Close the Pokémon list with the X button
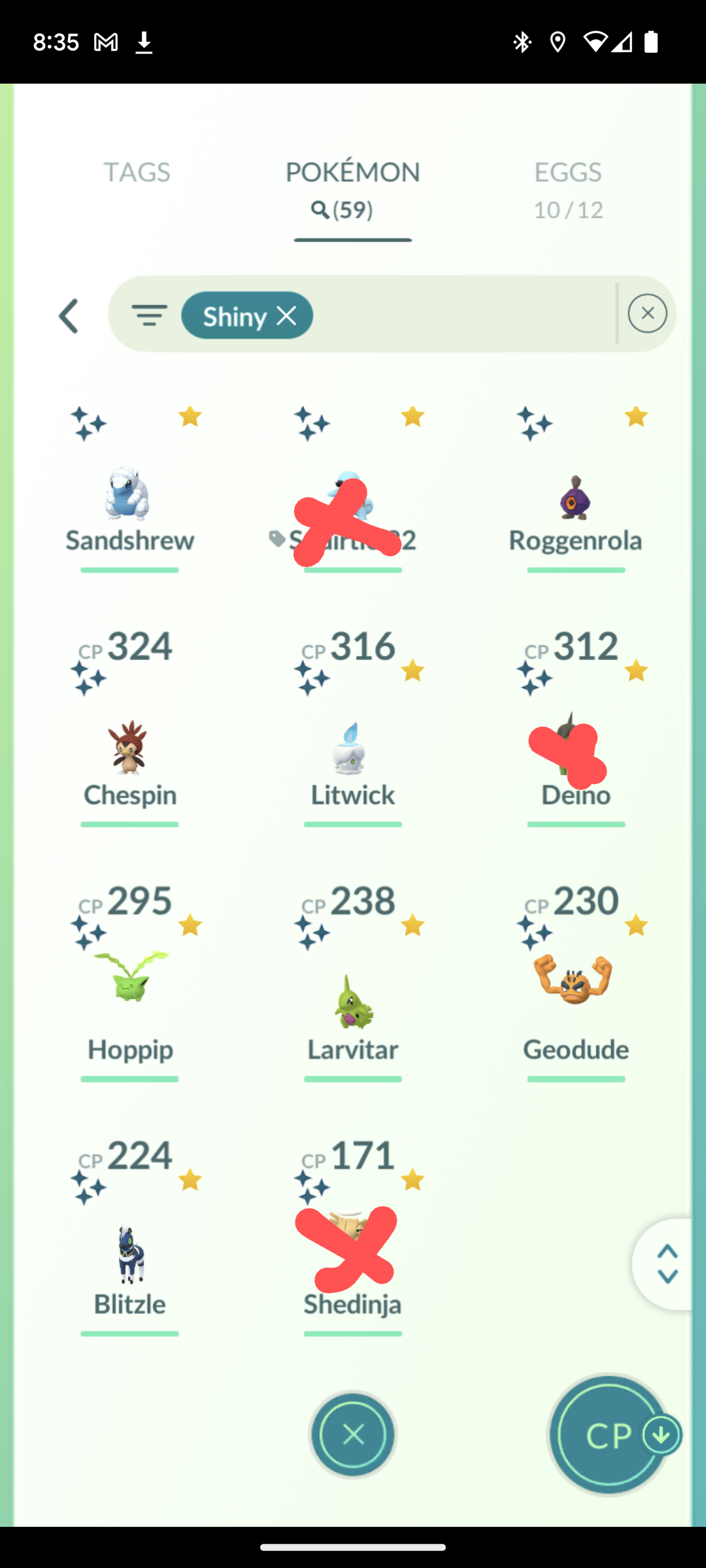706x1568 pixels. pos(353,1435)
